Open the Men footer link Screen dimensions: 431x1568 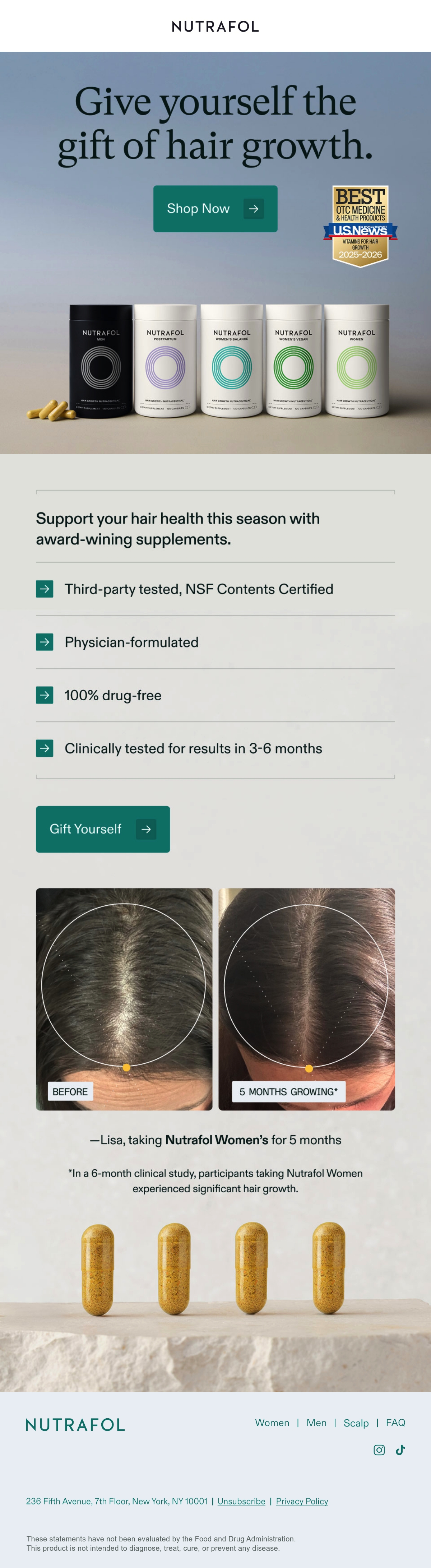point(316,1423)
